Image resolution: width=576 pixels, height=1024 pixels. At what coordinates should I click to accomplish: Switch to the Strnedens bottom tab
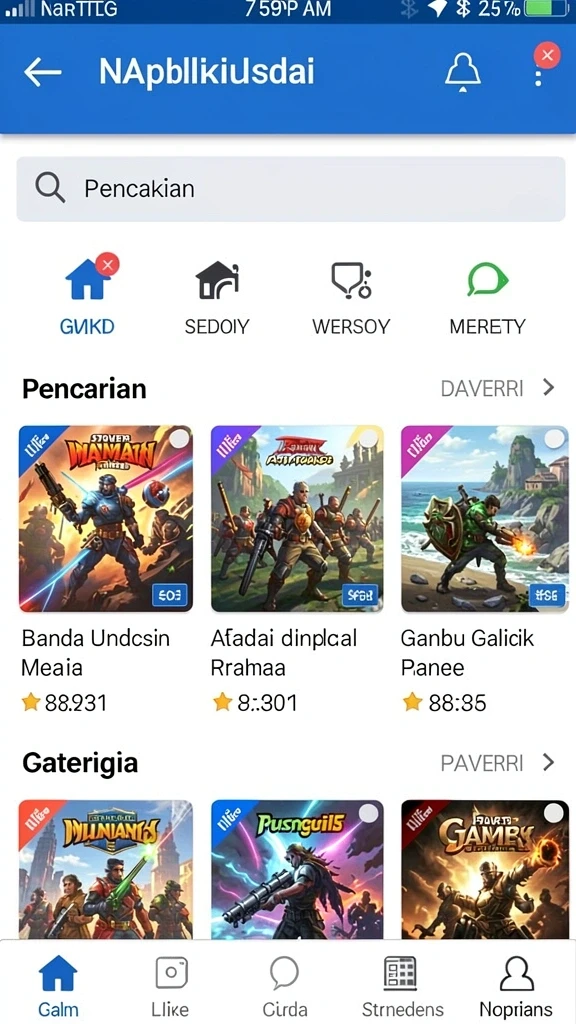click(402, 986)
